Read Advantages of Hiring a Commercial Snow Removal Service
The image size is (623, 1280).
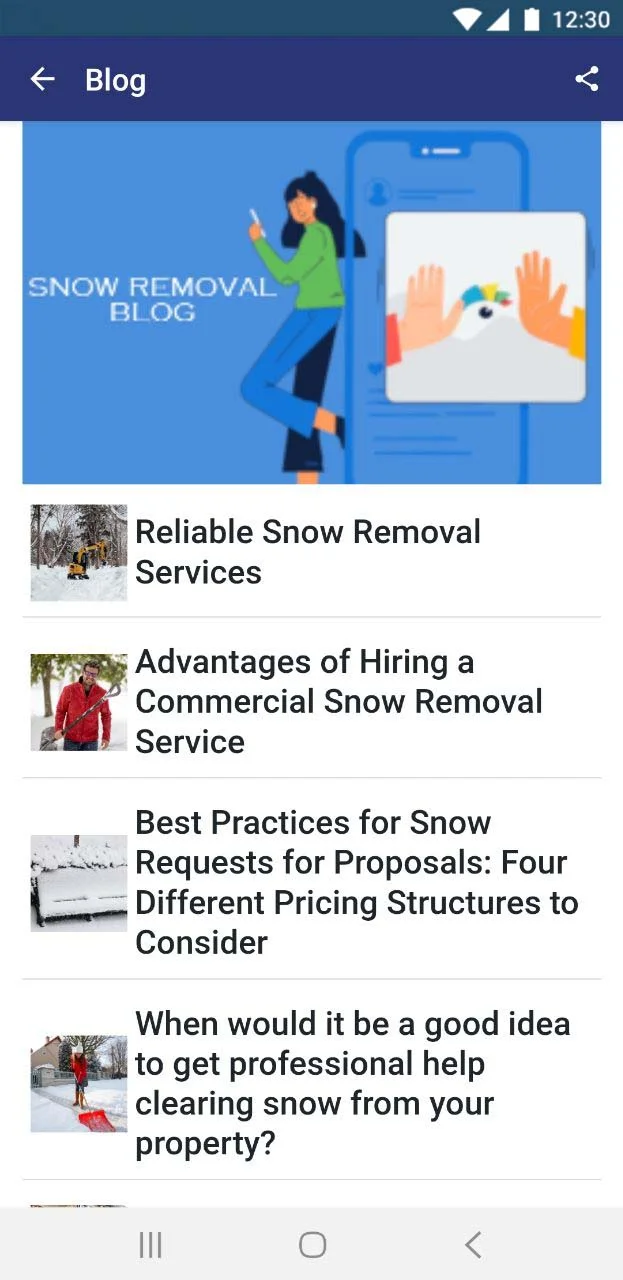[x=338, y=702]
